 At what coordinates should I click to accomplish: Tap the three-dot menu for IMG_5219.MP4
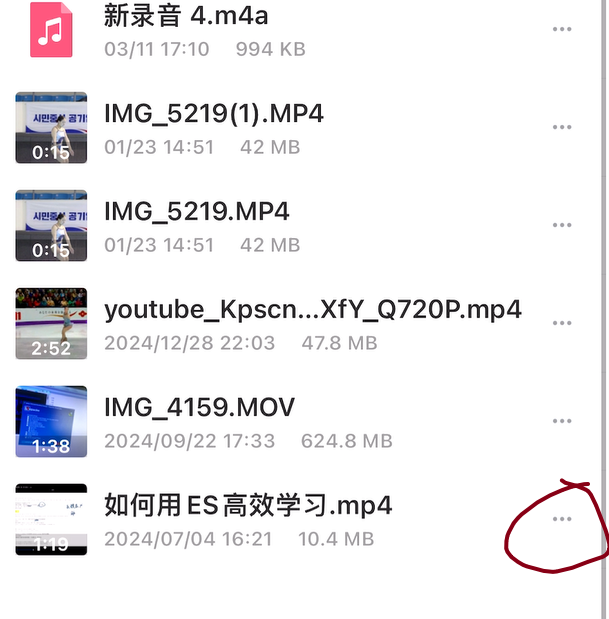562,225
